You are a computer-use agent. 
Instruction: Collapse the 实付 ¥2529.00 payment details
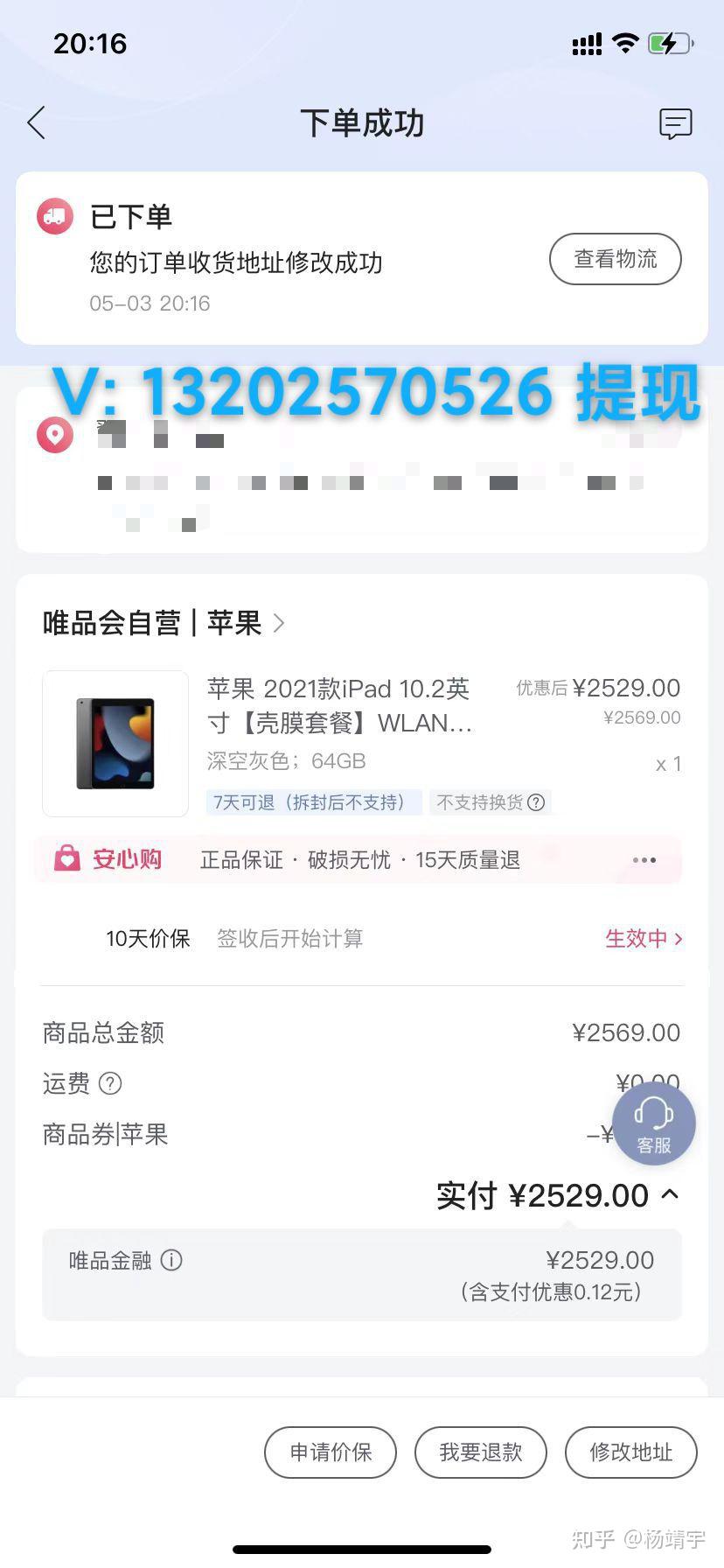670,1194
